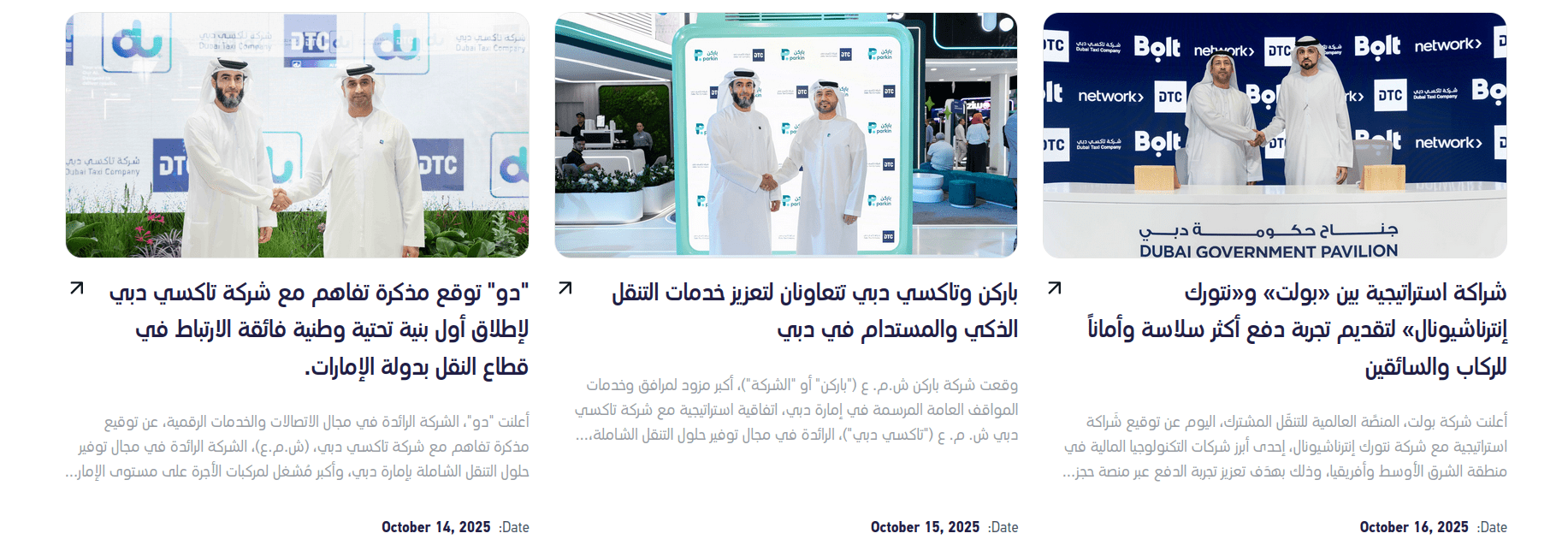Screen dimensions: 1568x557
Task: Open the Parkin and Dubai Taxi handshake image
Action: (785, 134)
